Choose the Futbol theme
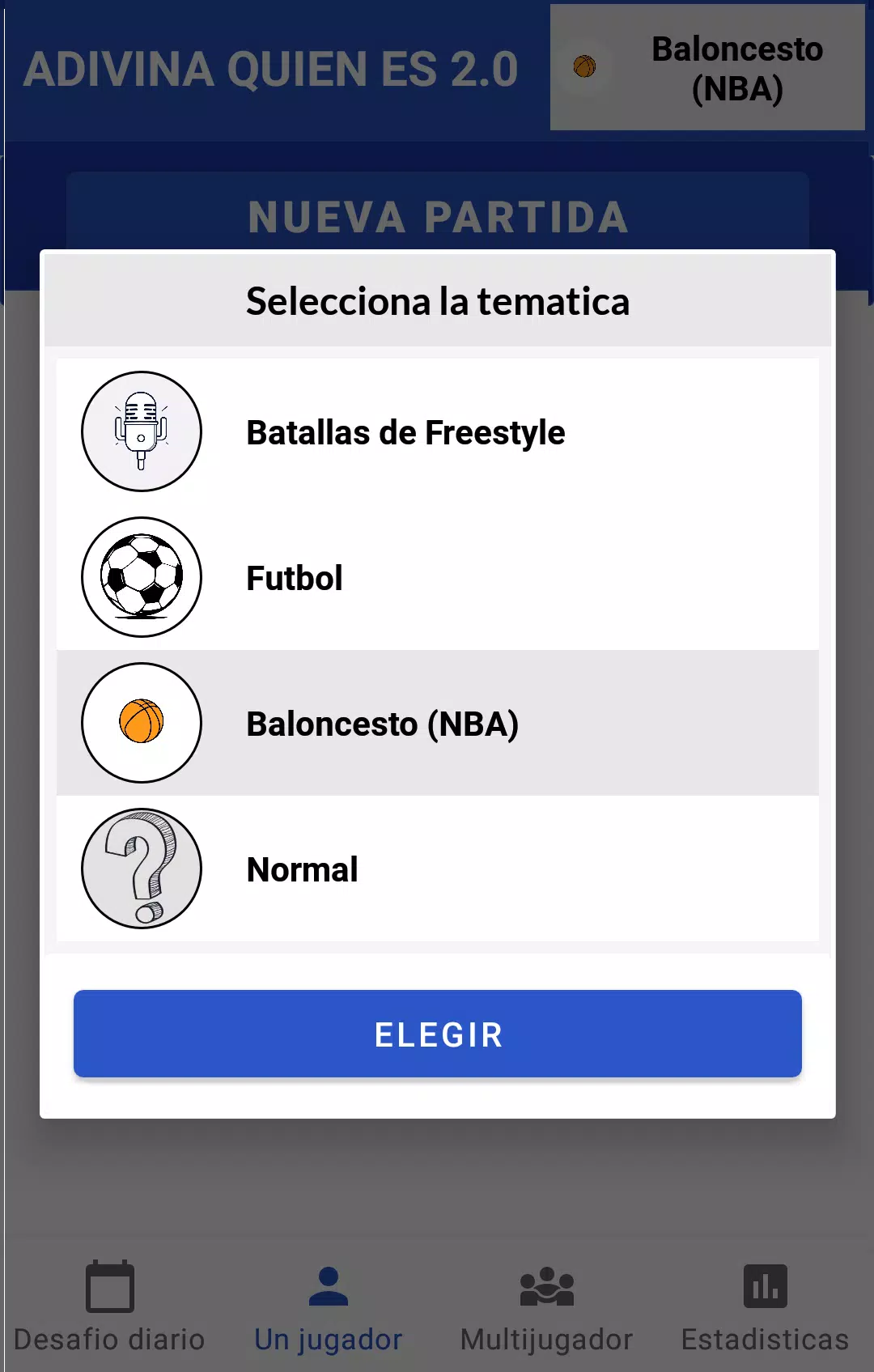 pos(437,577)
